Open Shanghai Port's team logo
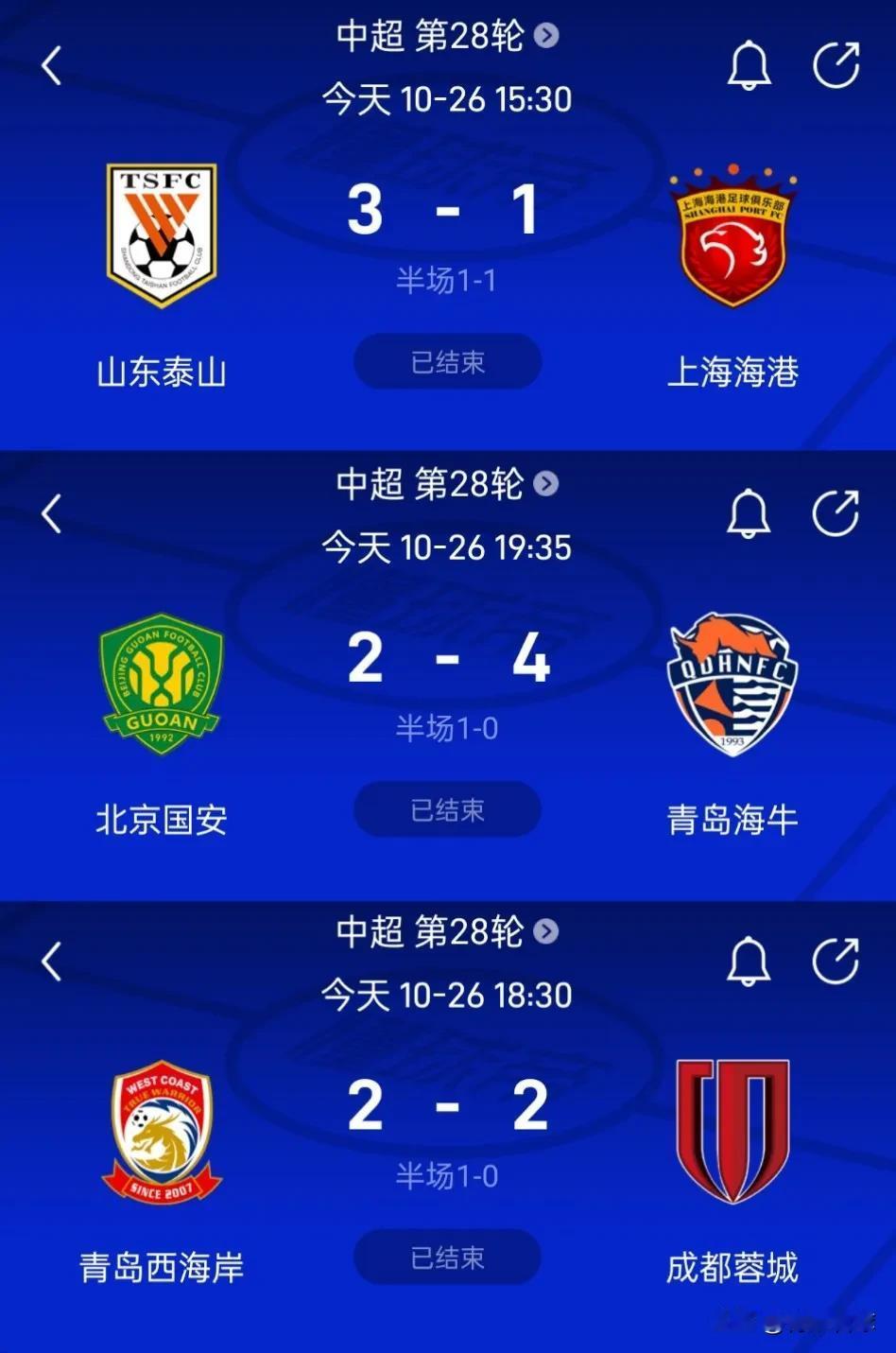 coord(734,230)
